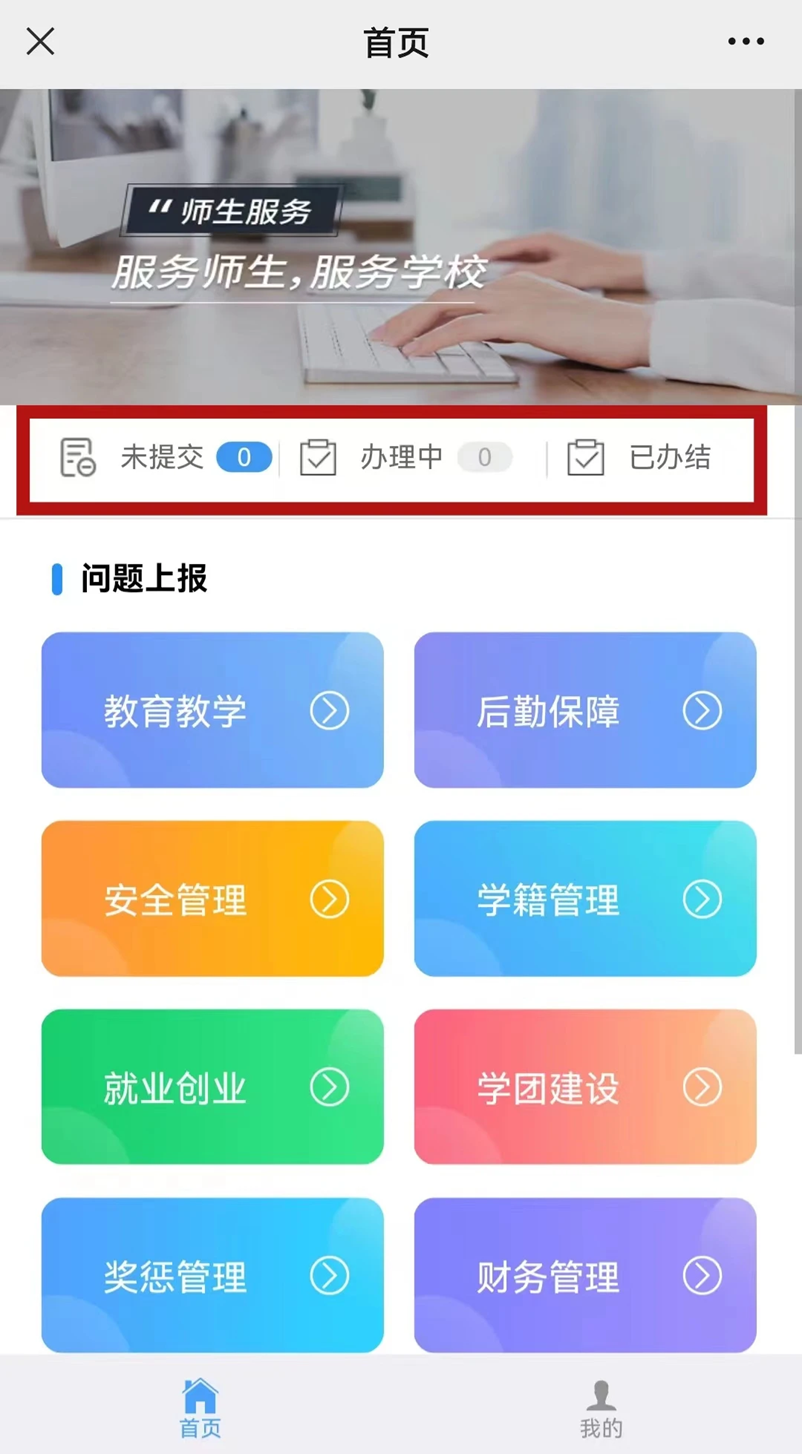Open the 后勤保障 category card

point(585,710)
